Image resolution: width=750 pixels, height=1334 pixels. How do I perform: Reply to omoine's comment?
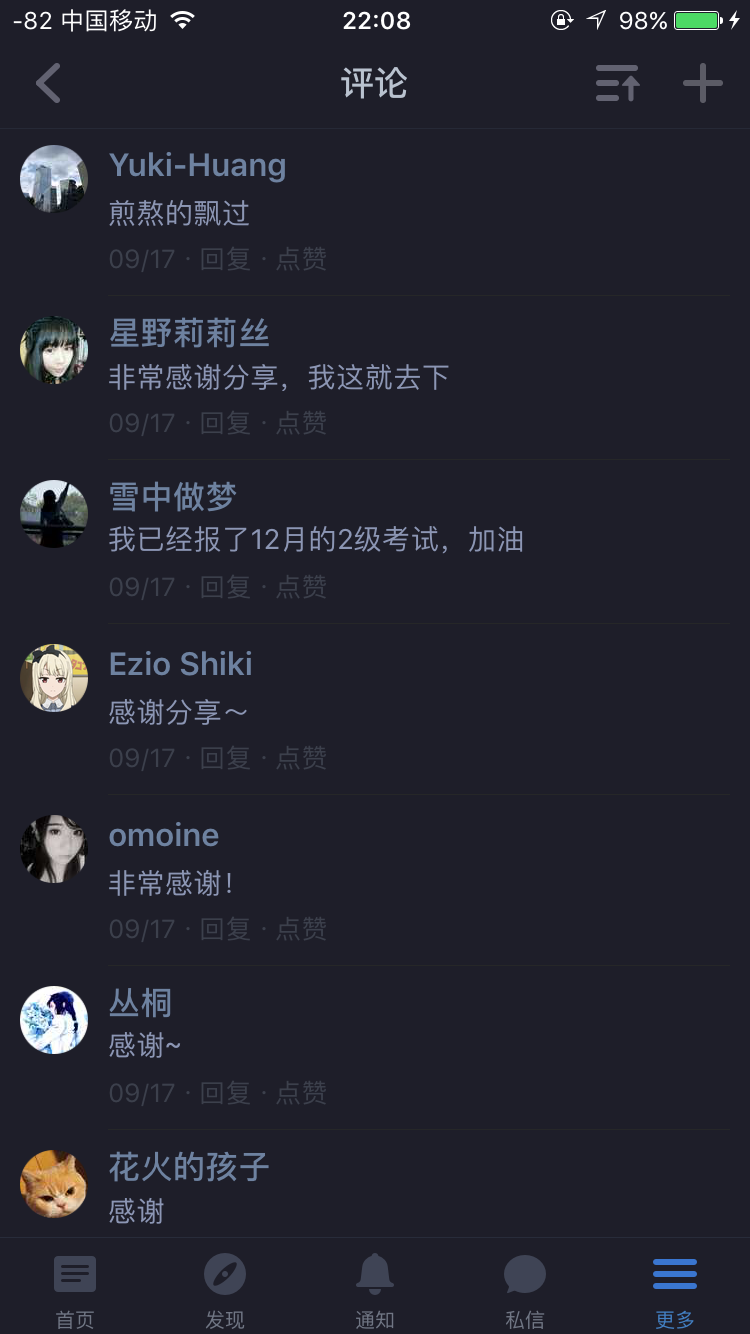pyautogui.click(x=225, y=929)
